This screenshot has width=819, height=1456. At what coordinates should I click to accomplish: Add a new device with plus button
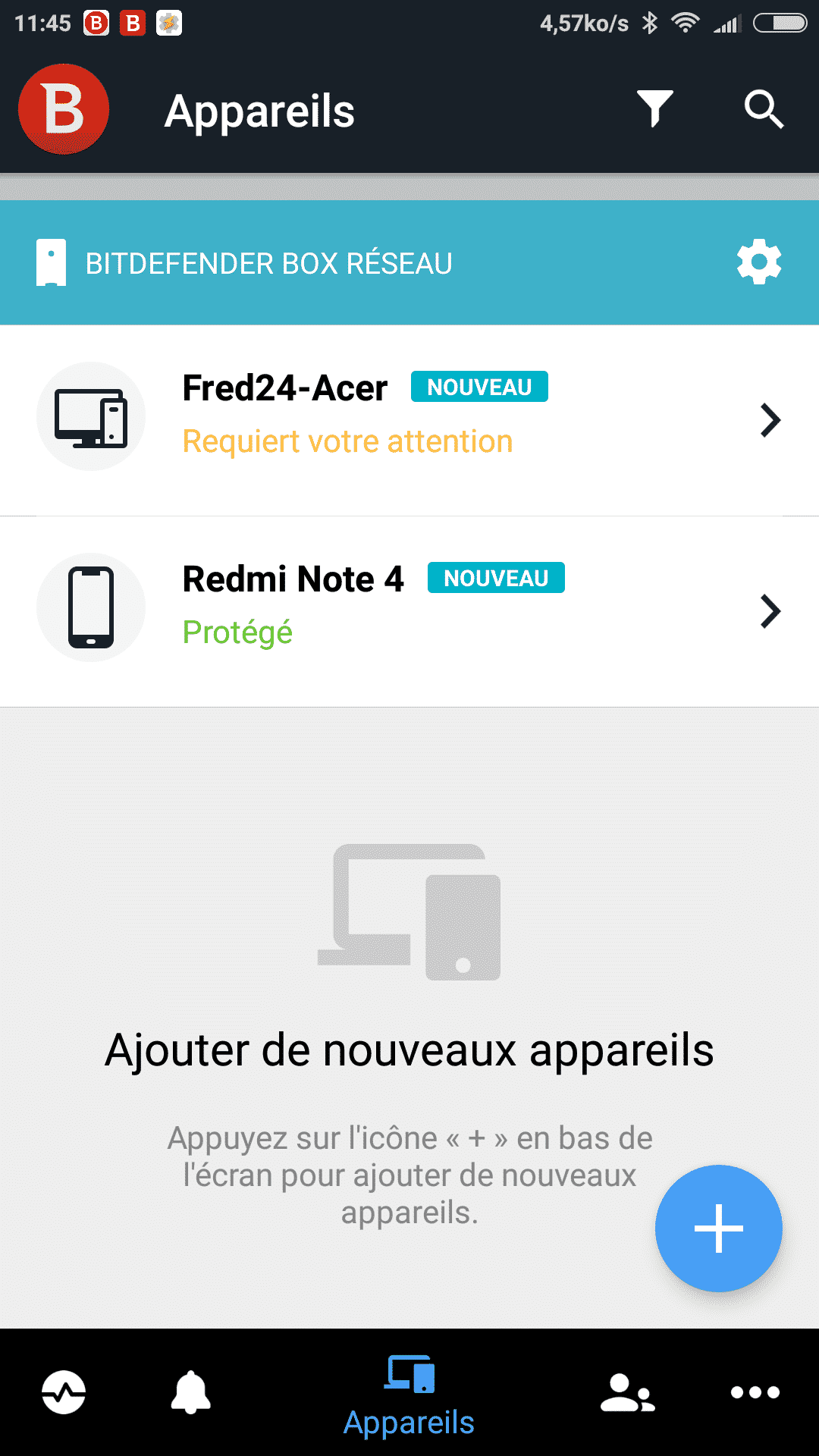[718, 1228]
